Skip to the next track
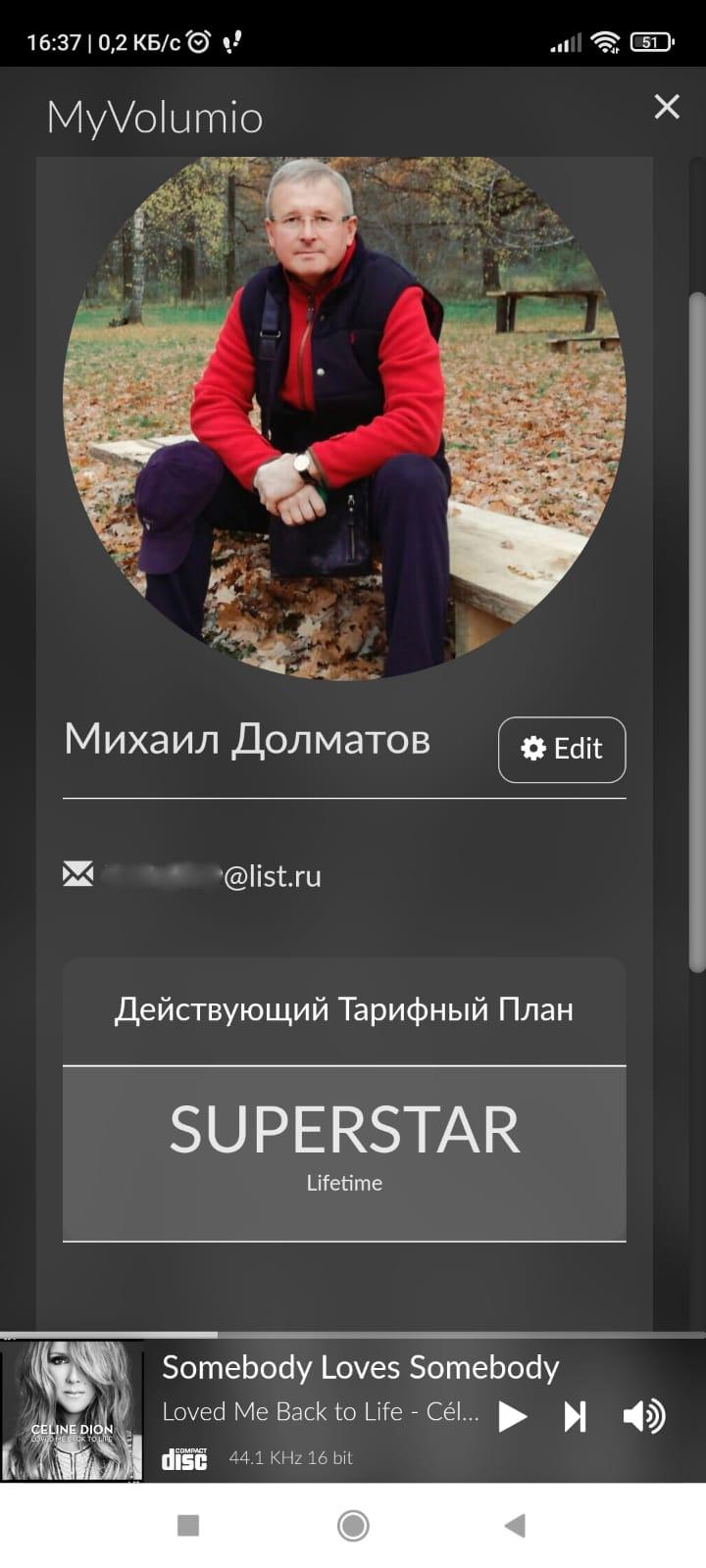Screen dimensions: 706x1568 (575, 1417)
